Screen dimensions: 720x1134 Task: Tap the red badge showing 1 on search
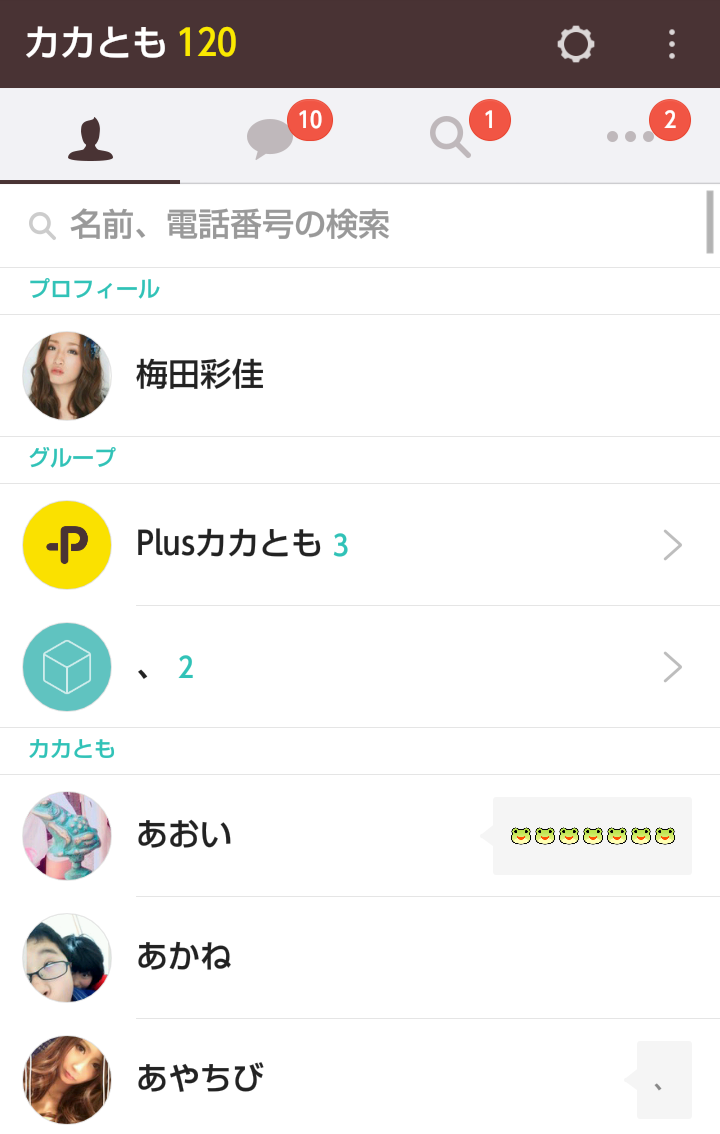pos(487,119)
